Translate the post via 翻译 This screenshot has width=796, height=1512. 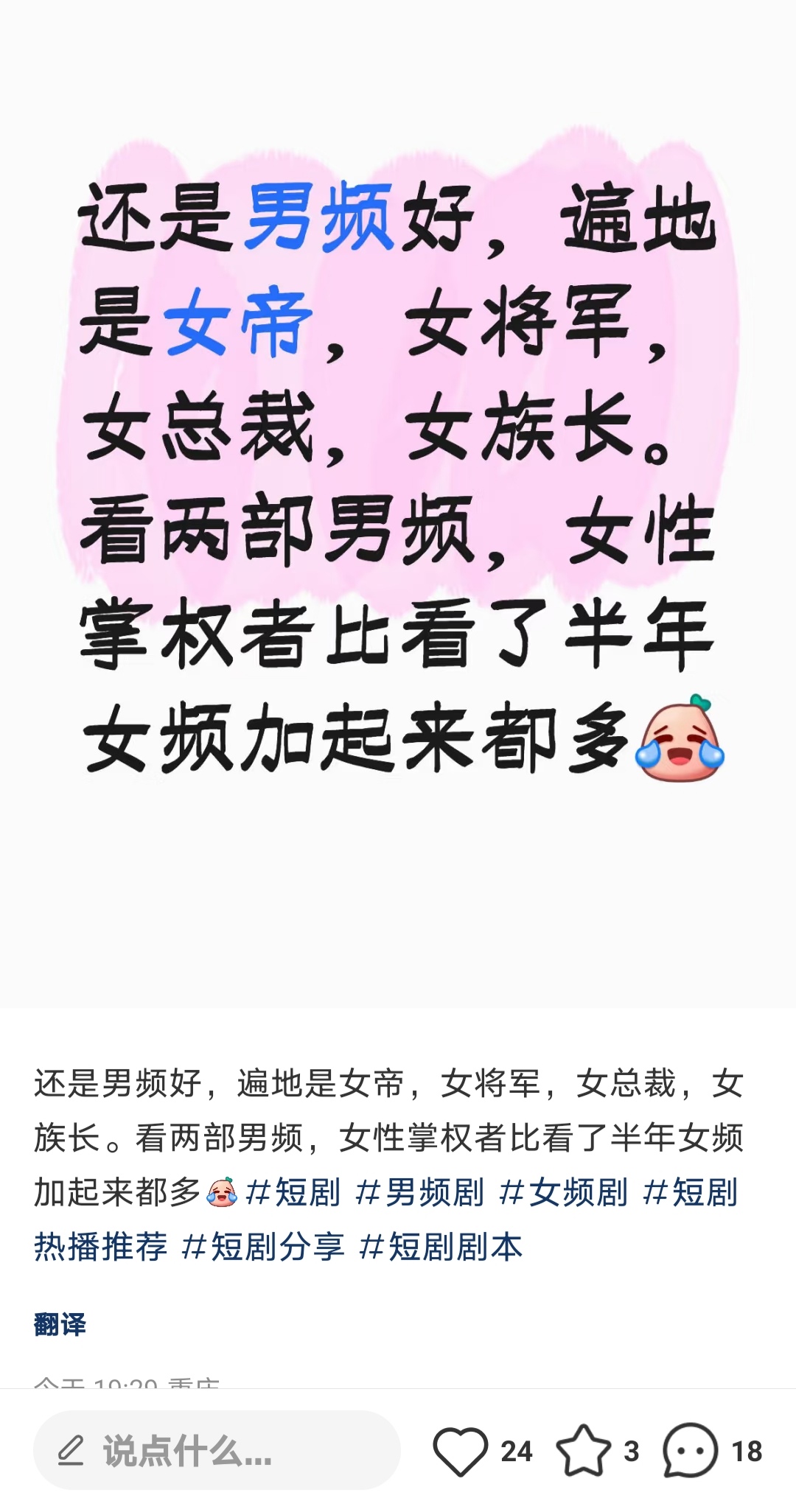point(60,1324)
